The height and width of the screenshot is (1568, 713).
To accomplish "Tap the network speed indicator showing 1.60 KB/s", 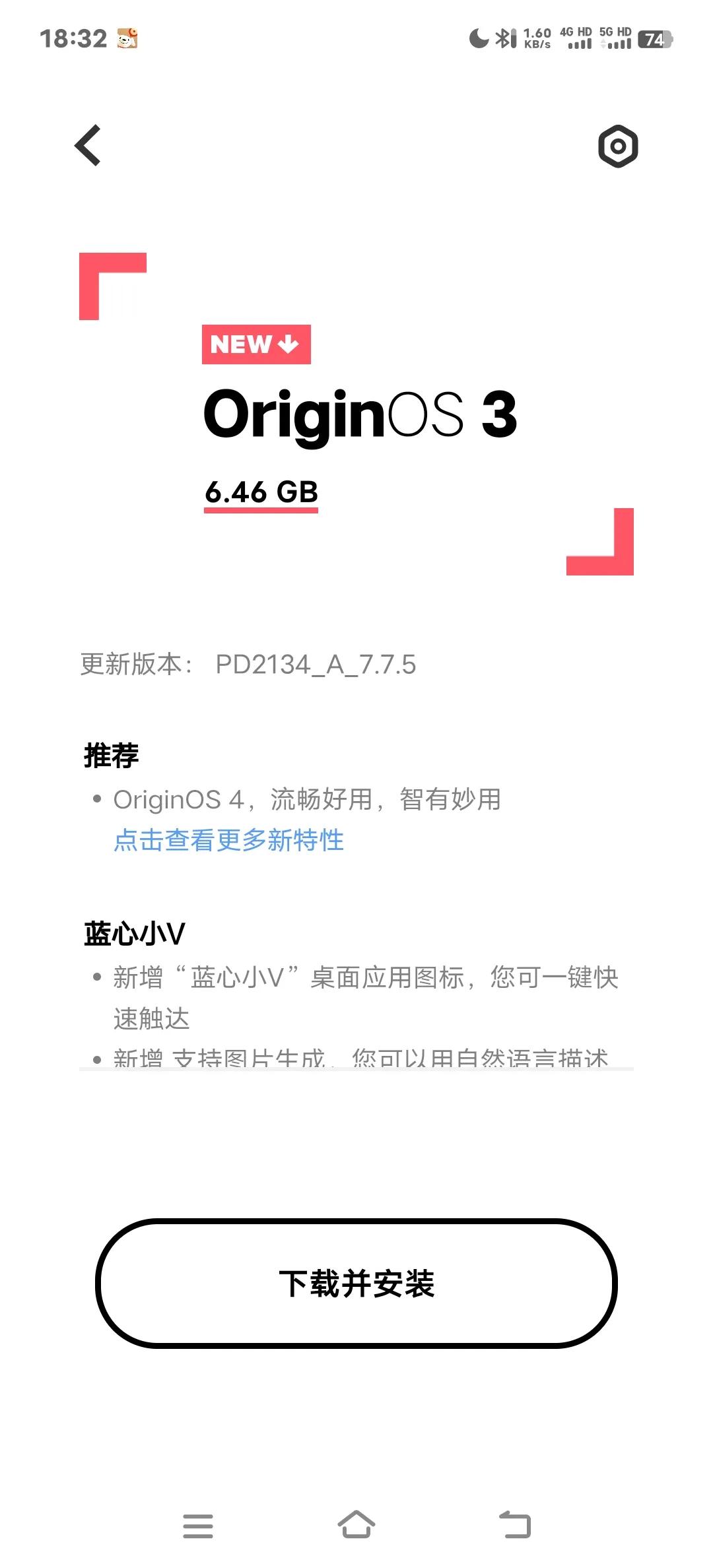I will pos(537,38).
